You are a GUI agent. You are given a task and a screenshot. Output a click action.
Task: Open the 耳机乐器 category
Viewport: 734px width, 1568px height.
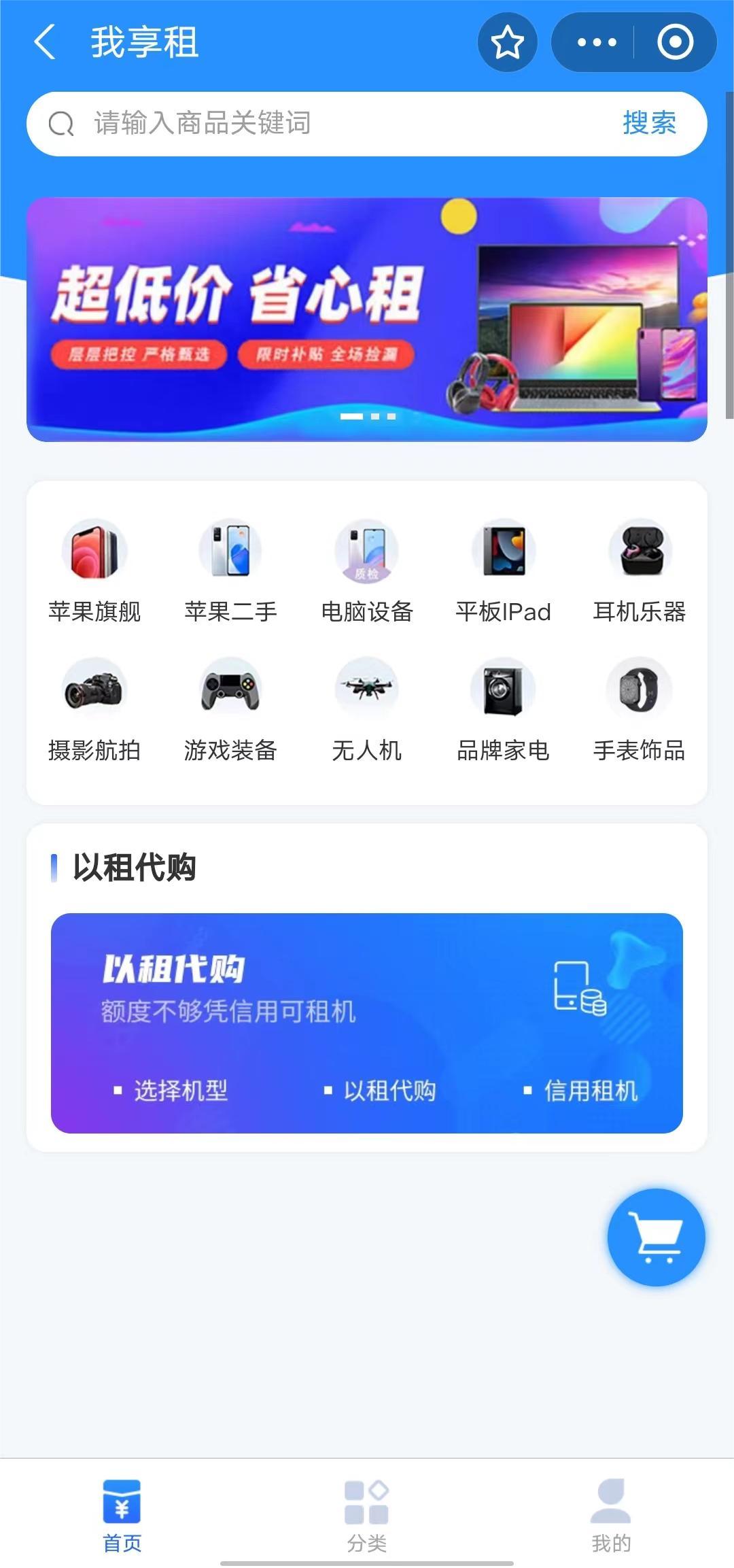[640, 571]
